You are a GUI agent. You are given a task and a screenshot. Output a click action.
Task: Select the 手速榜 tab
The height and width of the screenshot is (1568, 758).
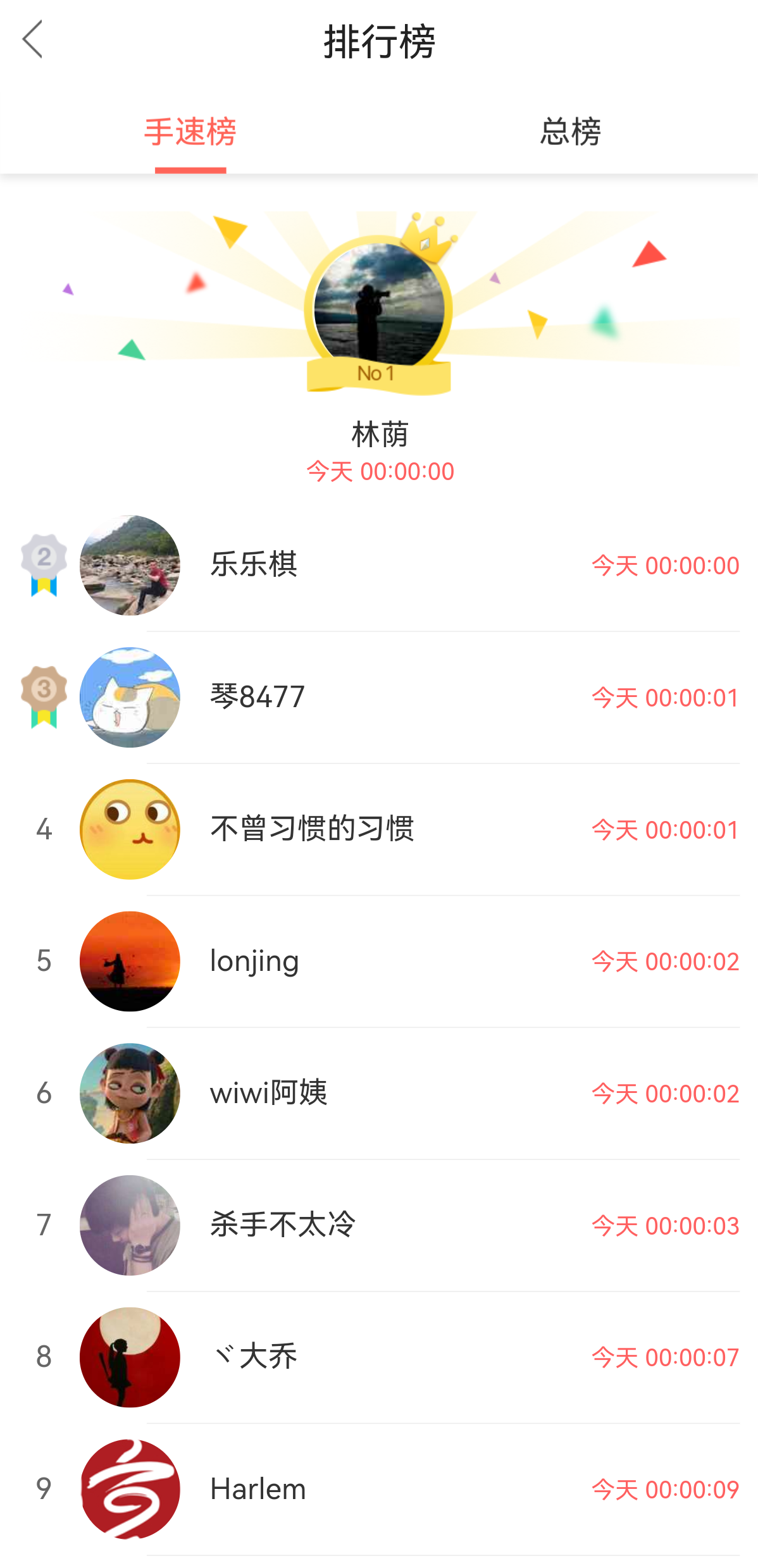point(189,131)
